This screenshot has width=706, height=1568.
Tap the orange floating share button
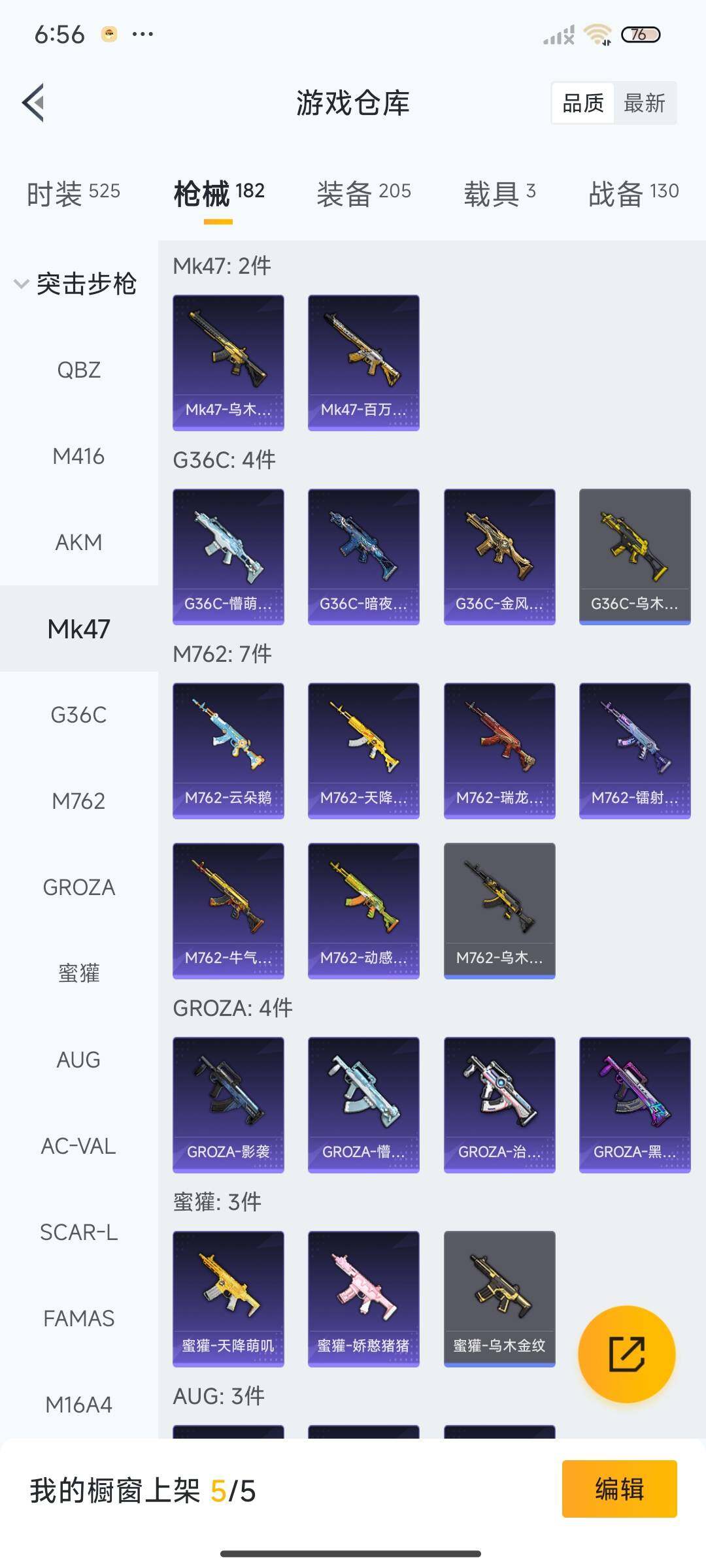click(x=626, y=1354)
